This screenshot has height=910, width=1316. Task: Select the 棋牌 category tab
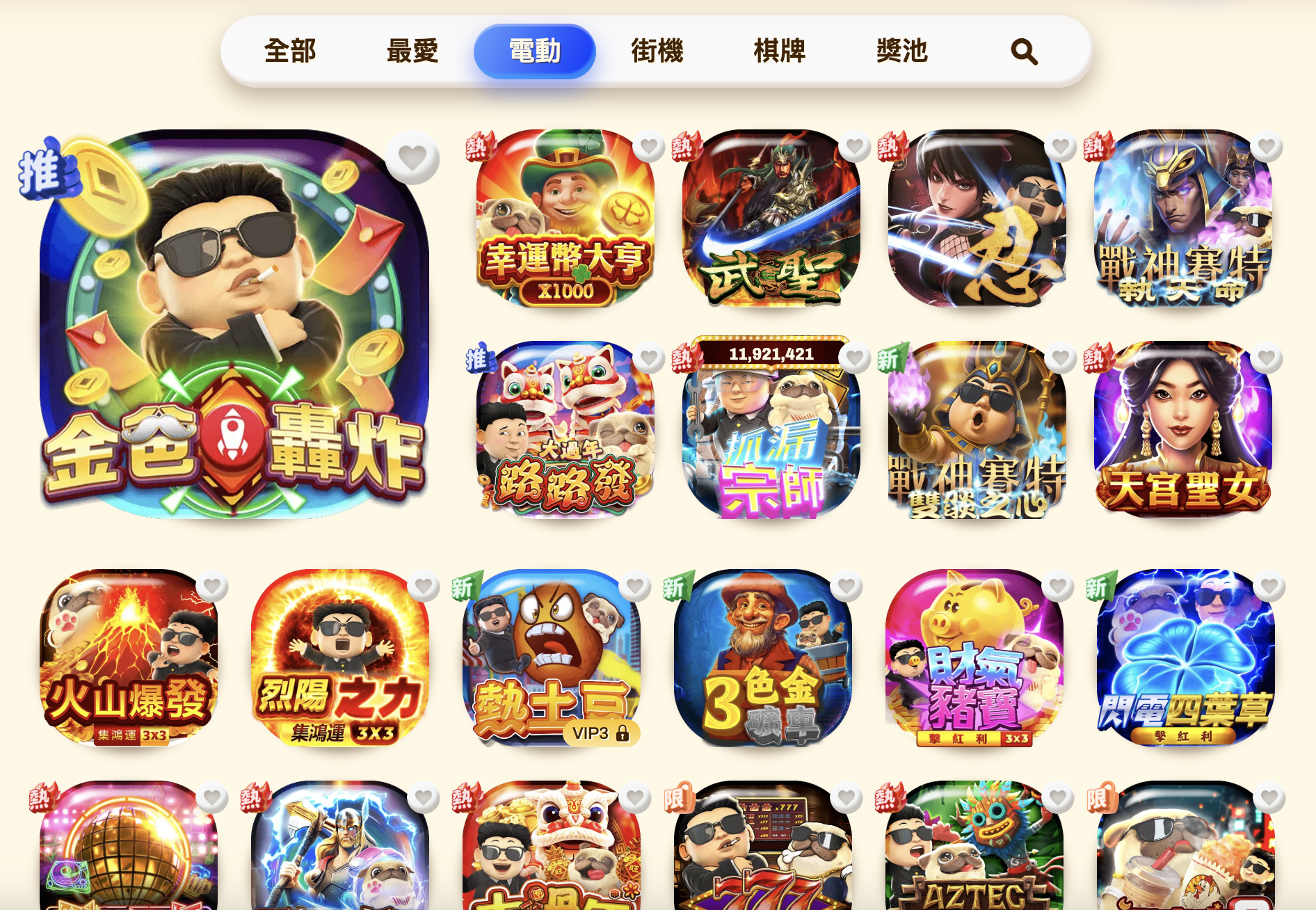click(780, 51)
